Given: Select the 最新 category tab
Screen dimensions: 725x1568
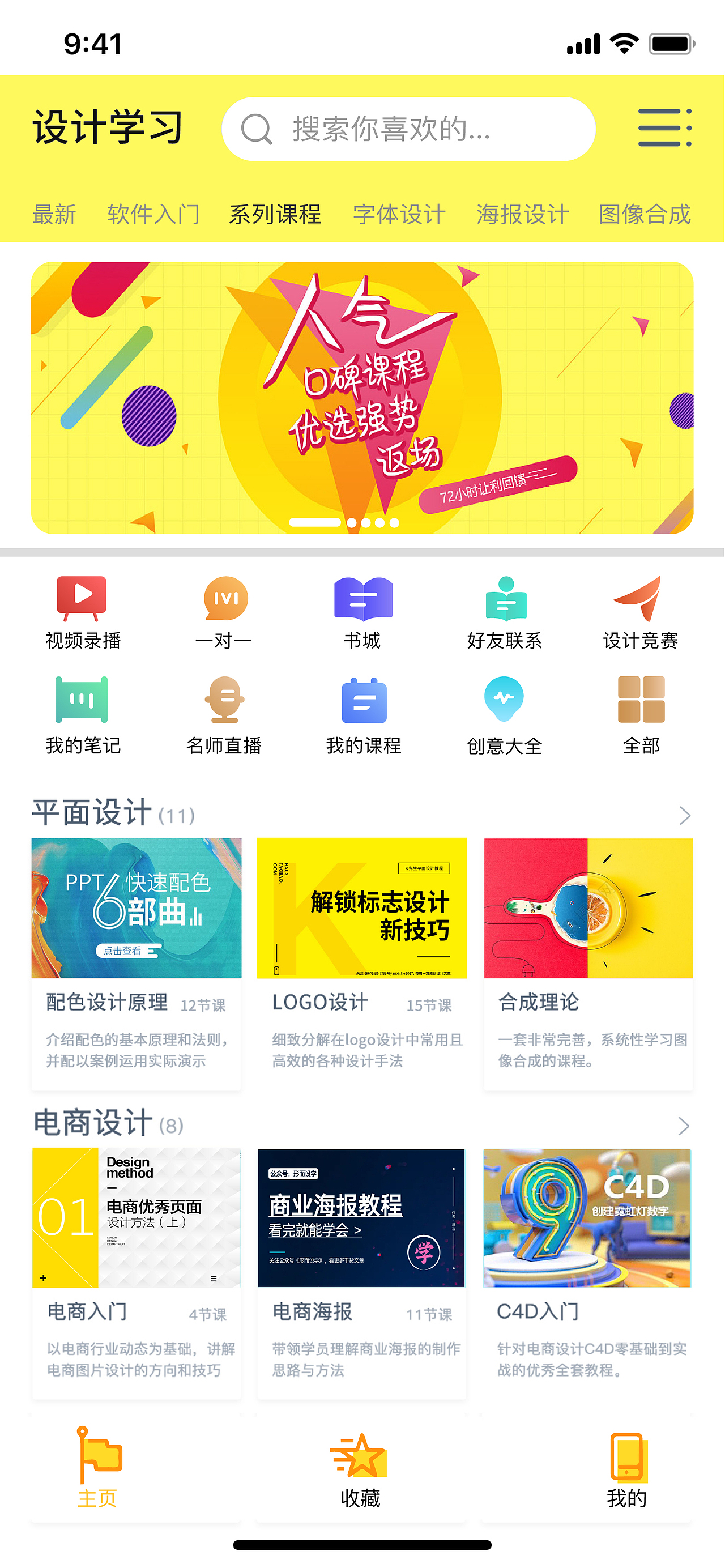Looking at the screenshot, I should pyautogui.click(x=54, y=214).
